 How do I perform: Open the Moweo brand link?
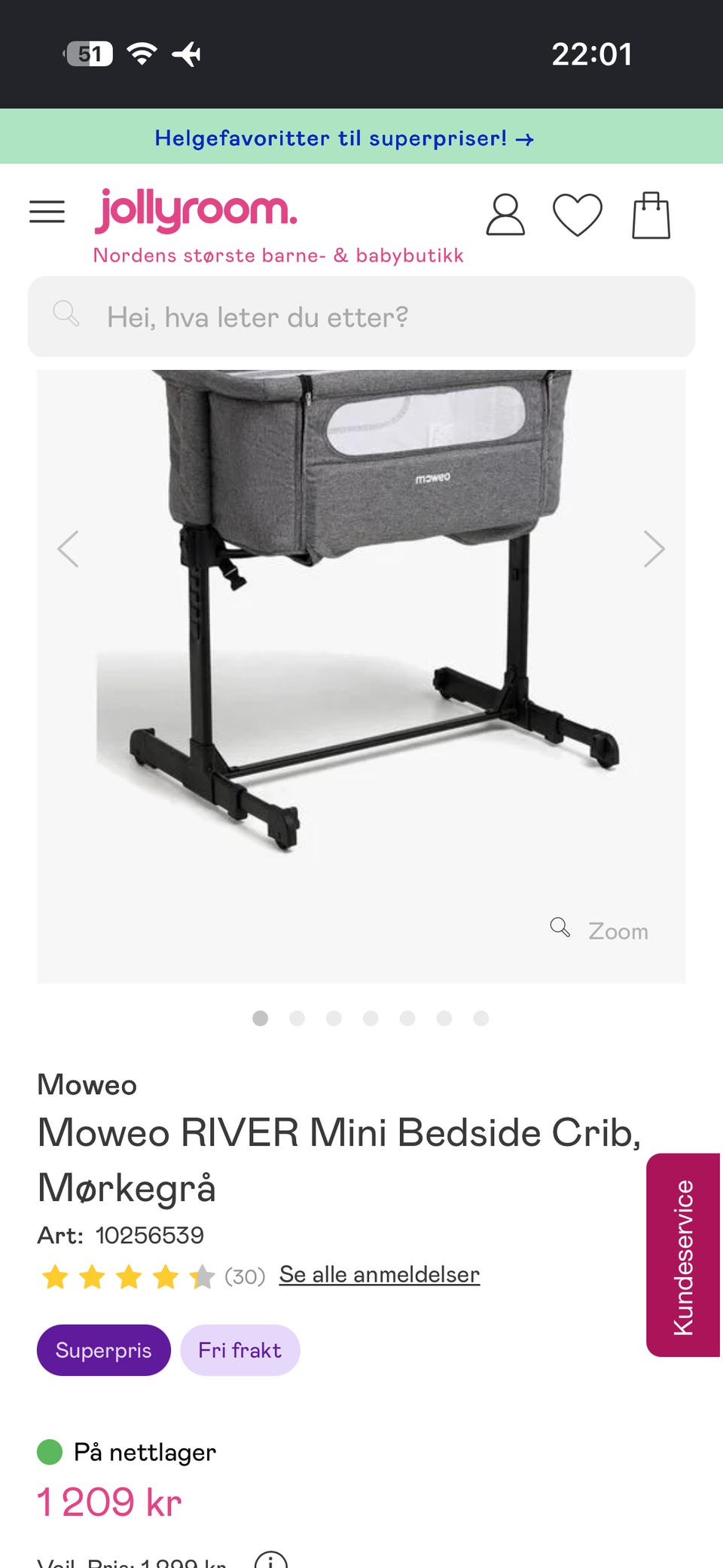(87, 1085)
